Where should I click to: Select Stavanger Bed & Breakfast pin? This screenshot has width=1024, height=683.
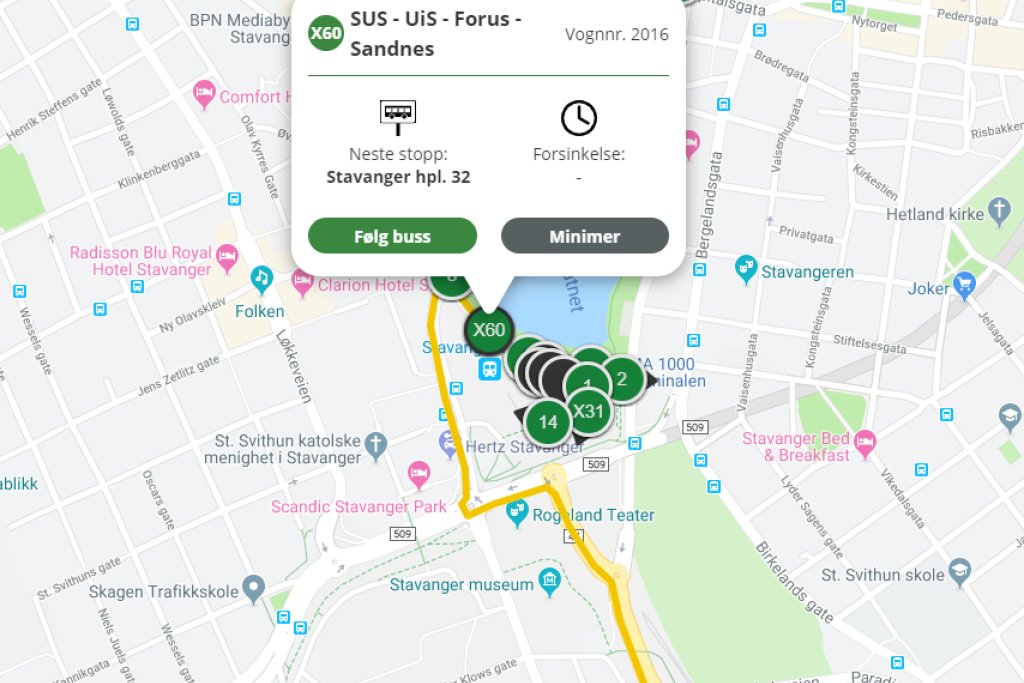[865, 440]
